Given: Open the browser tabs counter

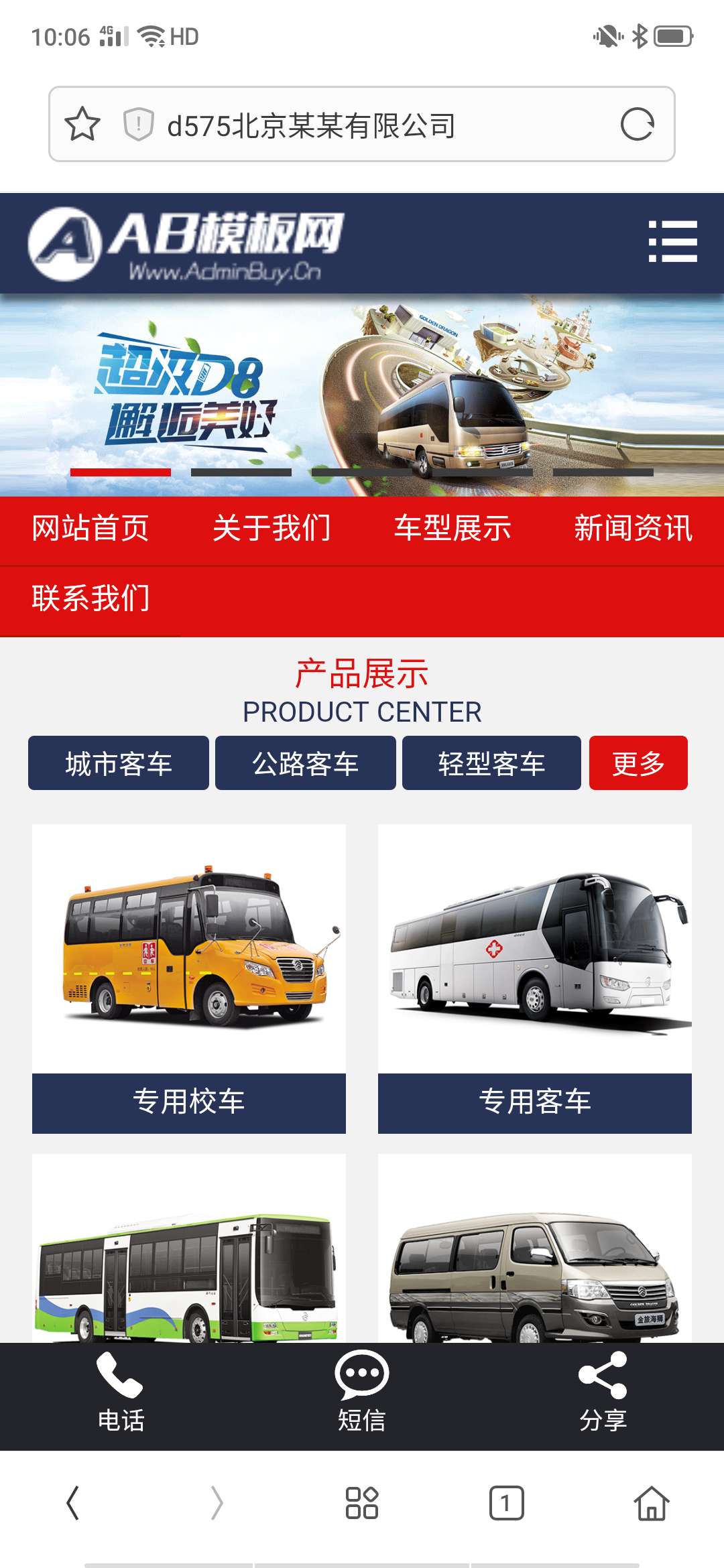Looking at the screenshot, I should (506, 1503).
